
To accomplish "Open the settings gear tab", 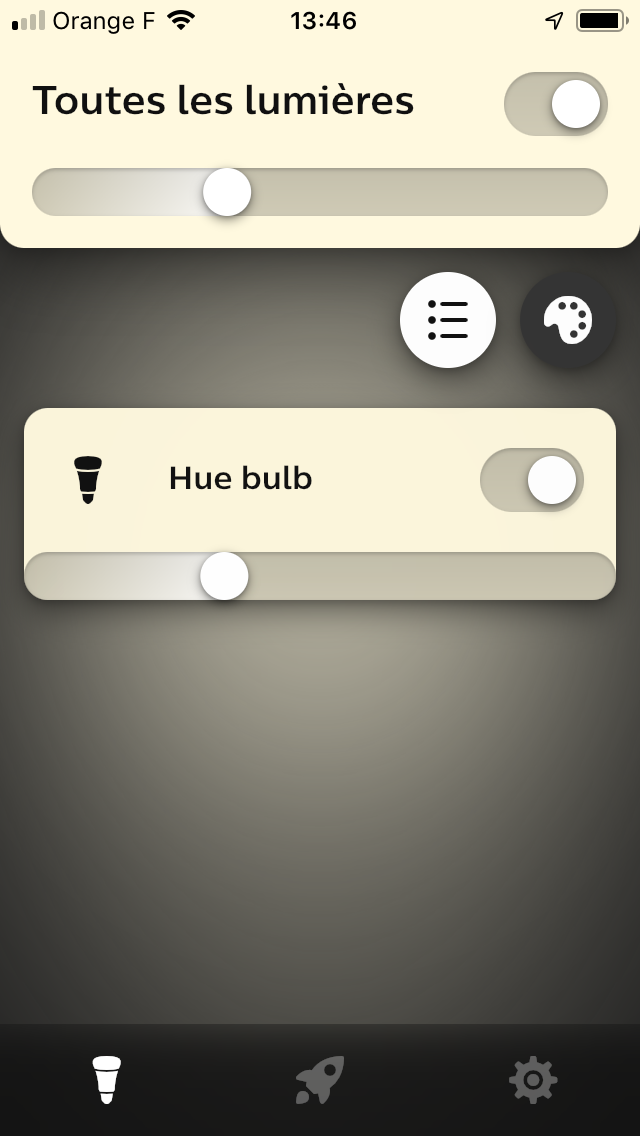I will 533,1079.
